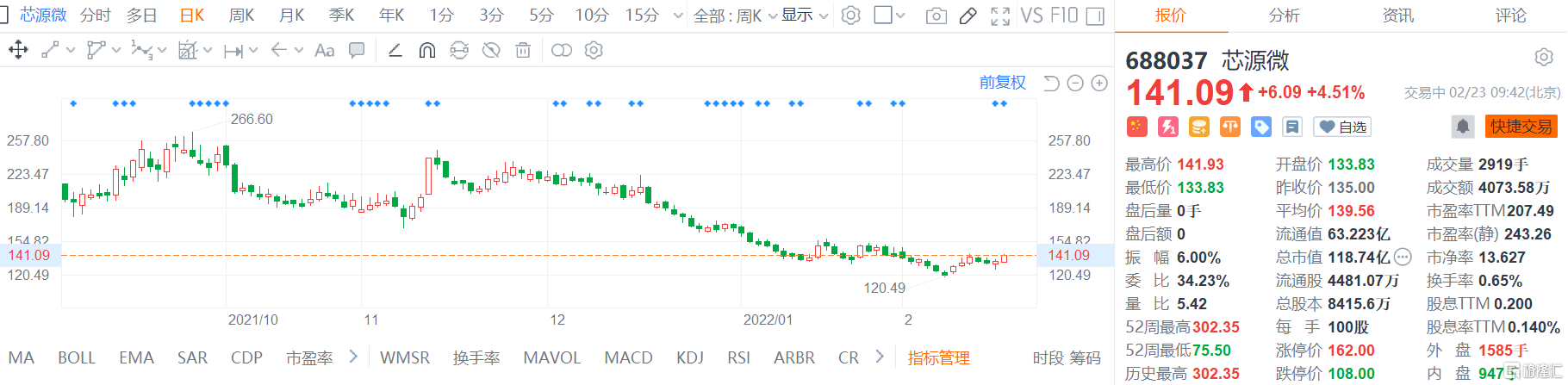This screenshot has width=1568, height=385.
Task: Select the text annotation Aa tool
Action: pyautogui.click(x=325, y=51)
